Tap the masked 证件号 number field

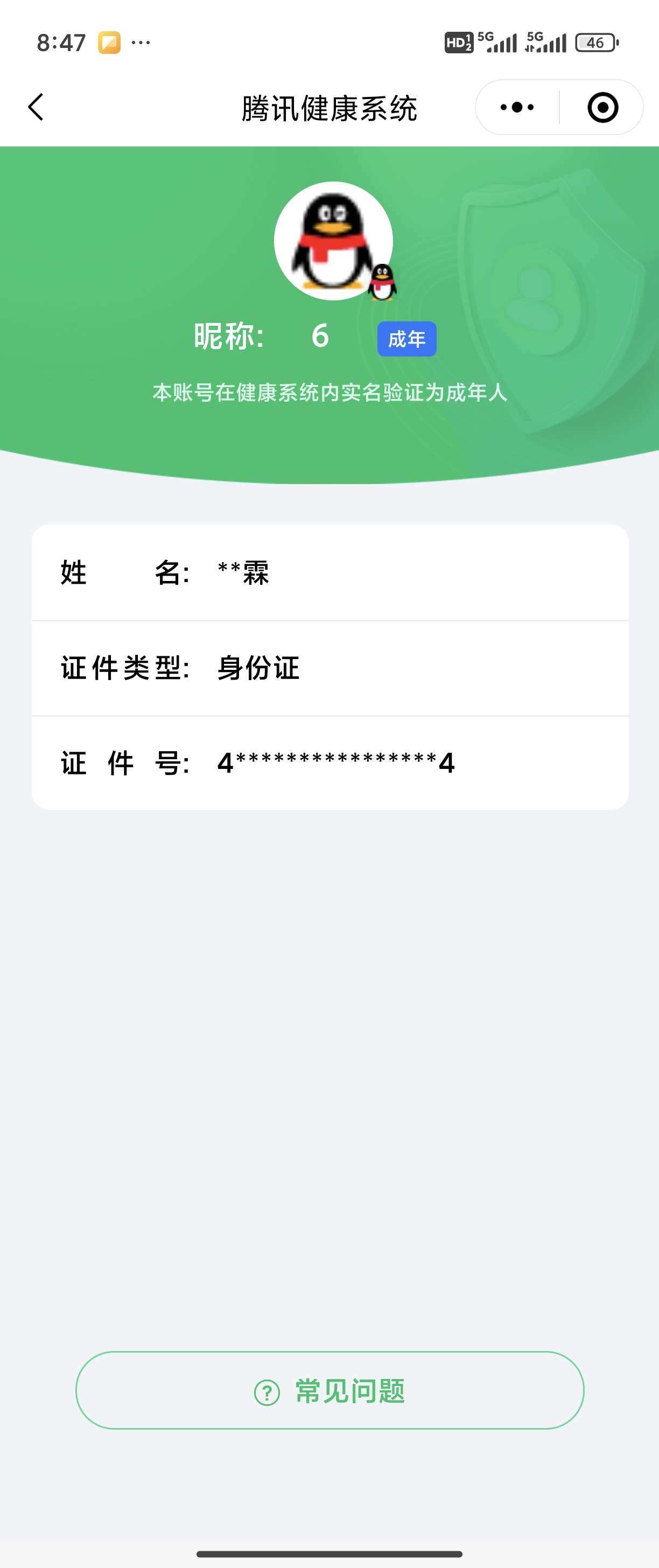(335, 762)
